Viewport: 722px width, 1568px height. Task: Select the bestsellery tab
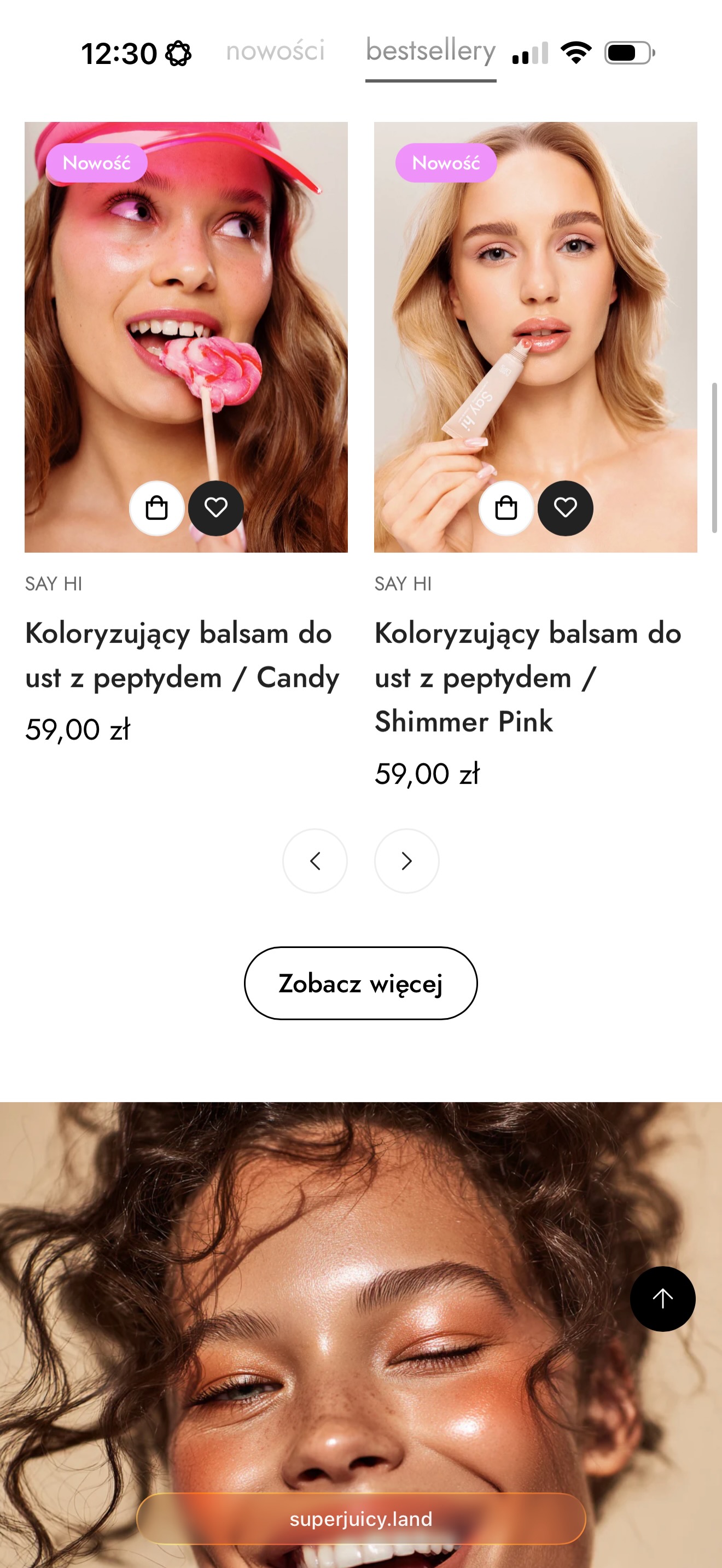(x=430, y=51)
